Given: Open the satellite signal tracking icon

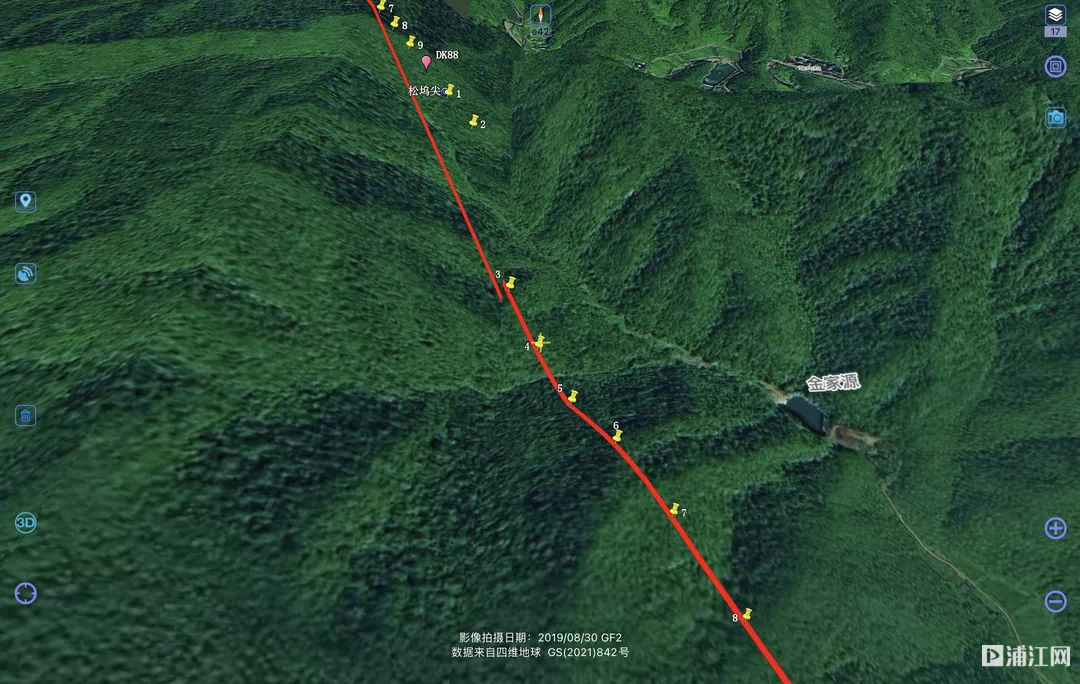Looking at the screenshot, I should [x=26, y=273].
